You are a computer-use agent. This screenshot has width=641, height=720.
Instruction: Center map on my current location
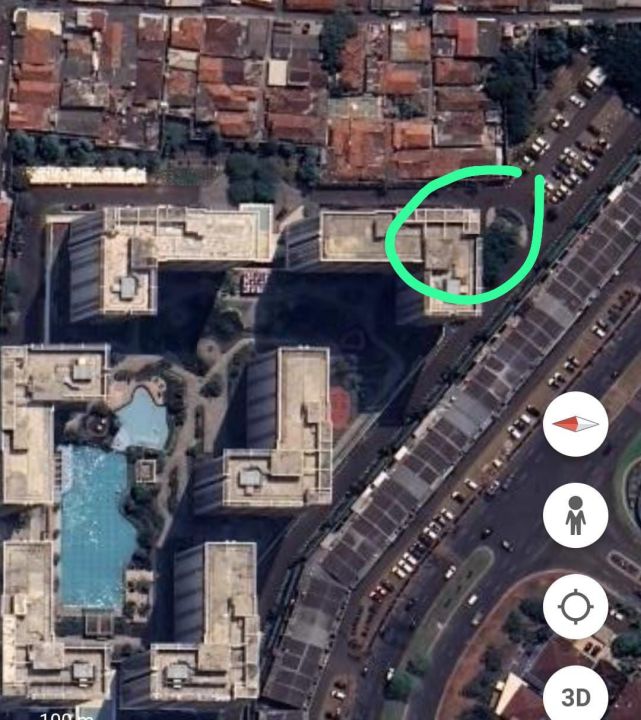tap(576, 607)
